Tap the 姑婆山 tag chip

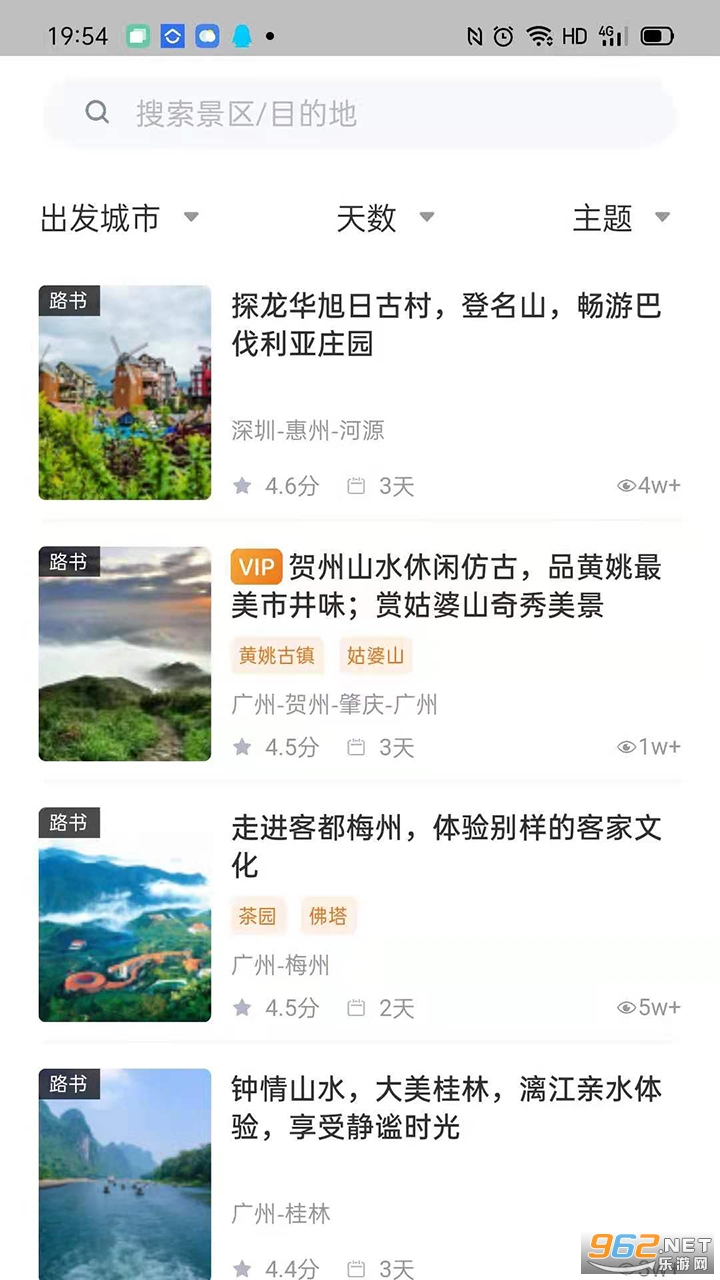pos(375,656)
